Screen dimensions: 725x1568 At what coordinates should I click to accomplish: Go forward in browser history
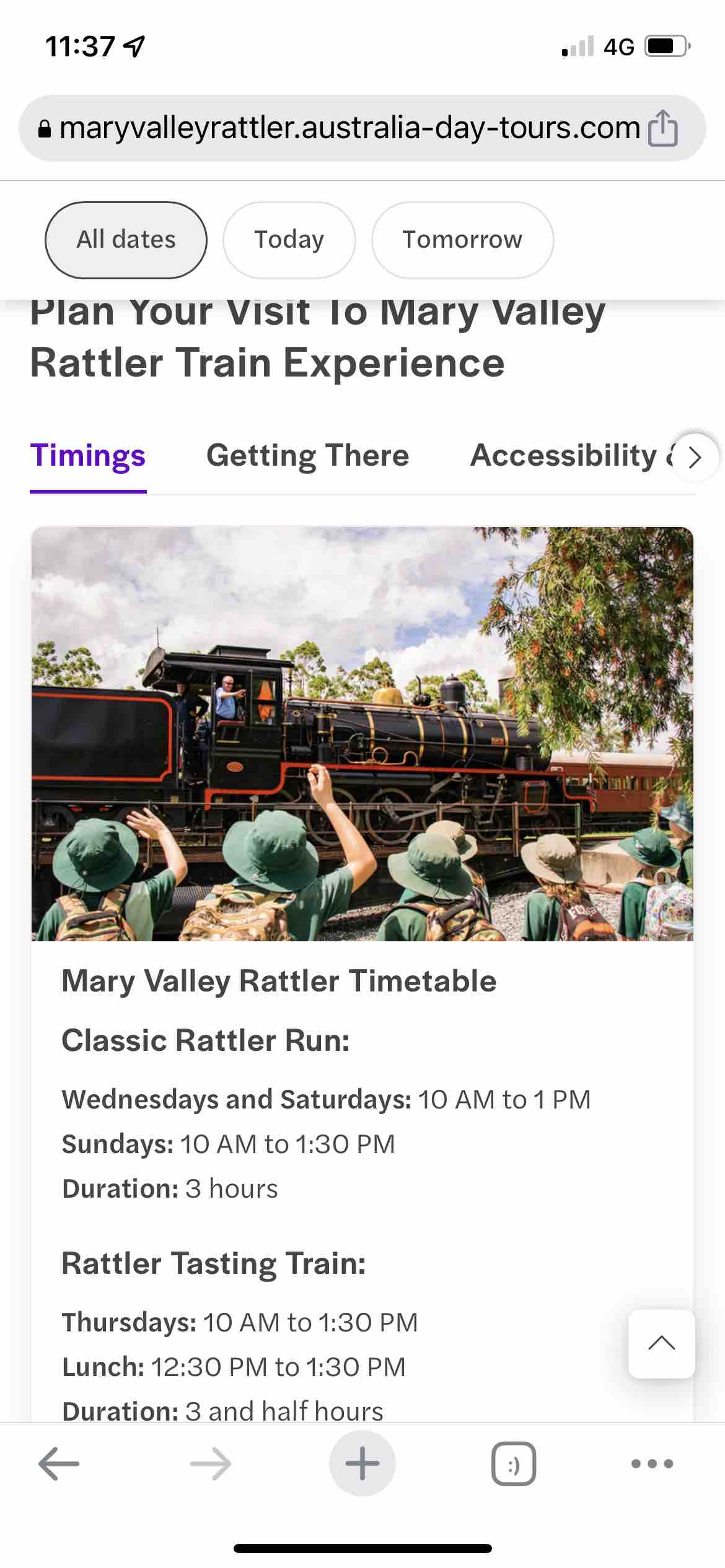point(211,1463)
